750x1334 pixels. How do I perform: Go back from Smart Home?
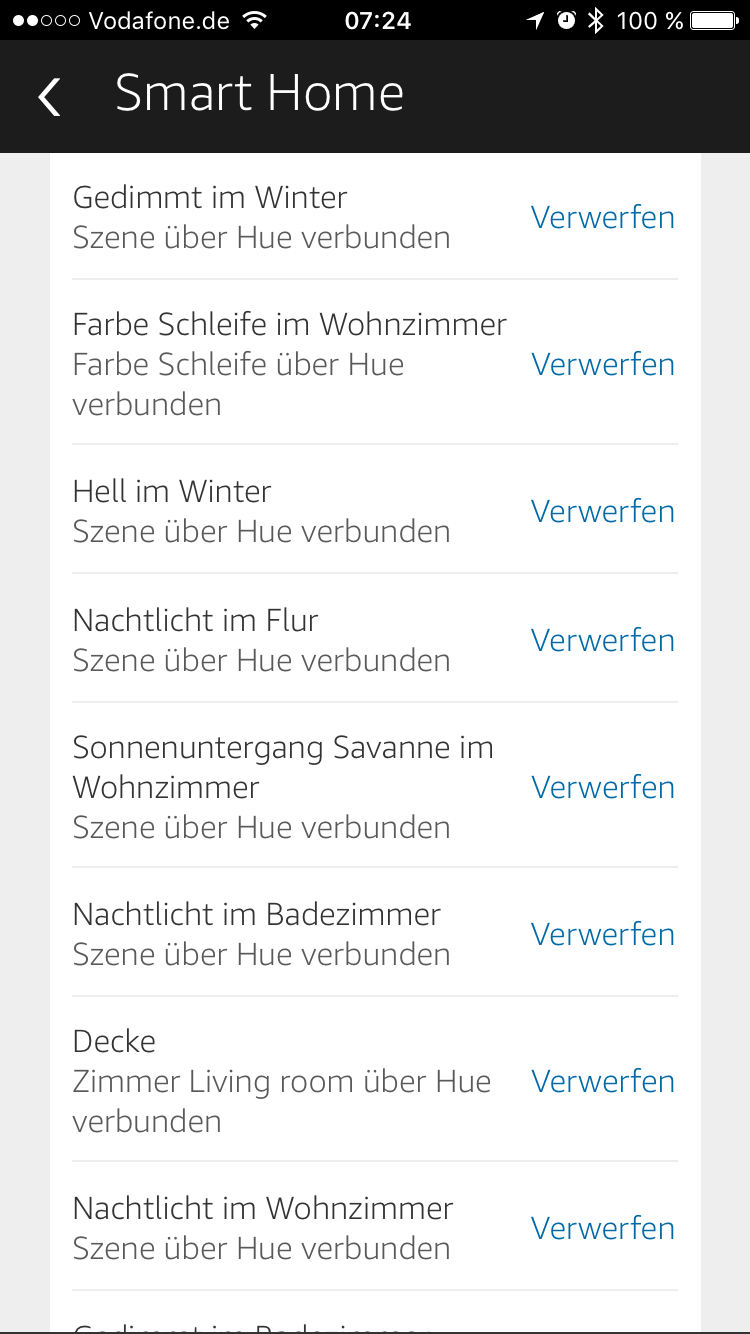click(49, 97)
